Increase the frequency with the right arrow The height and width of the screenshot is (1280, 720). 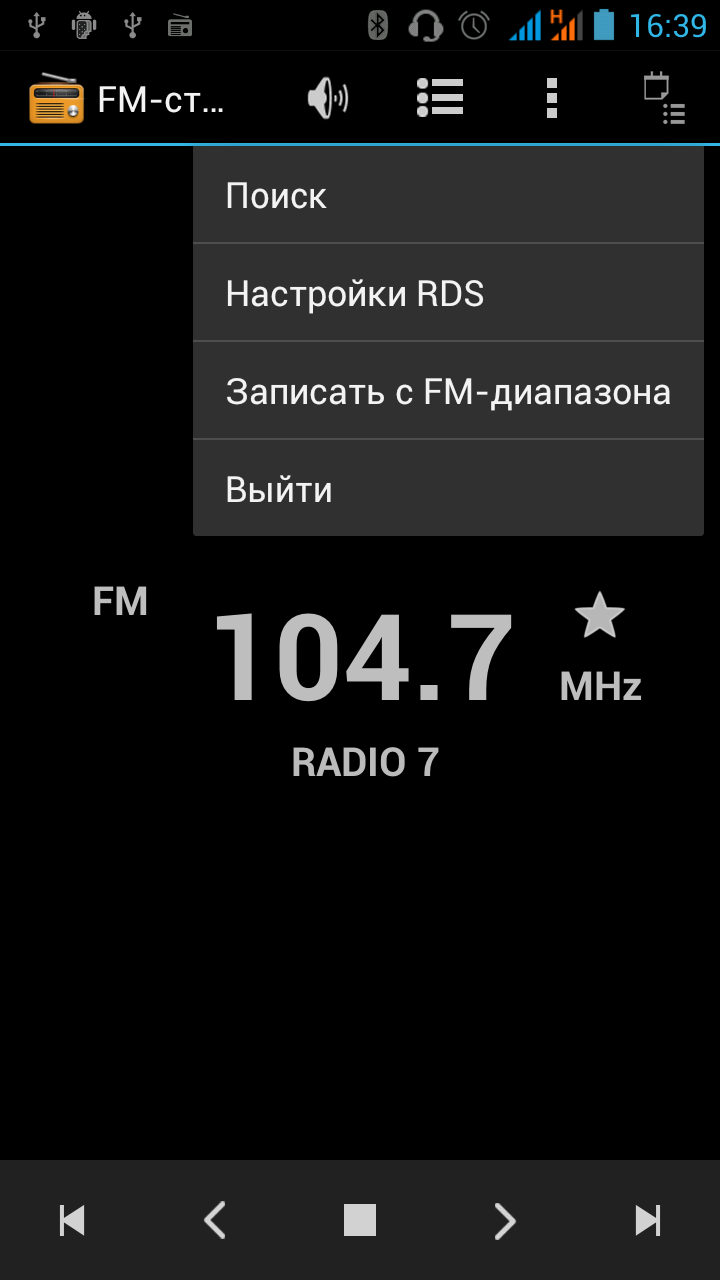click(505, 1220)
